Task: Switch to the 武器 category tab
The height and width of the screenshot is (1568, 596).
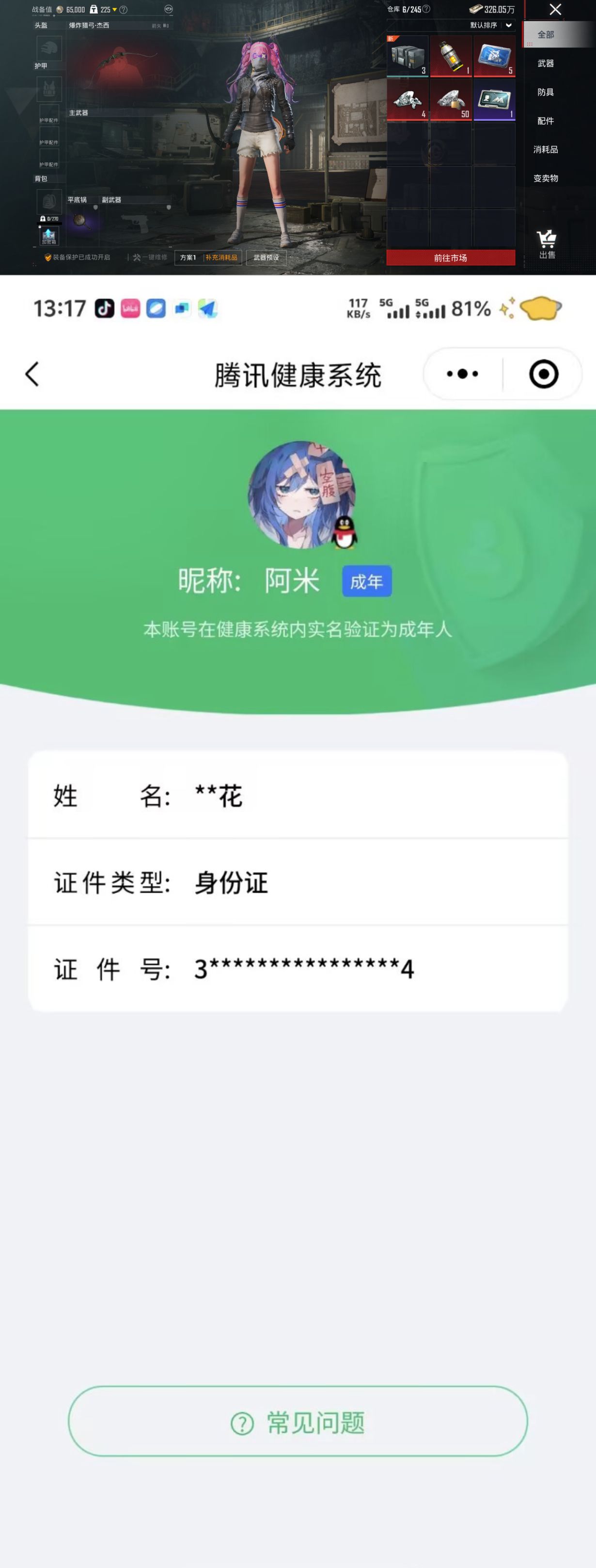Action: pos(546,64)
